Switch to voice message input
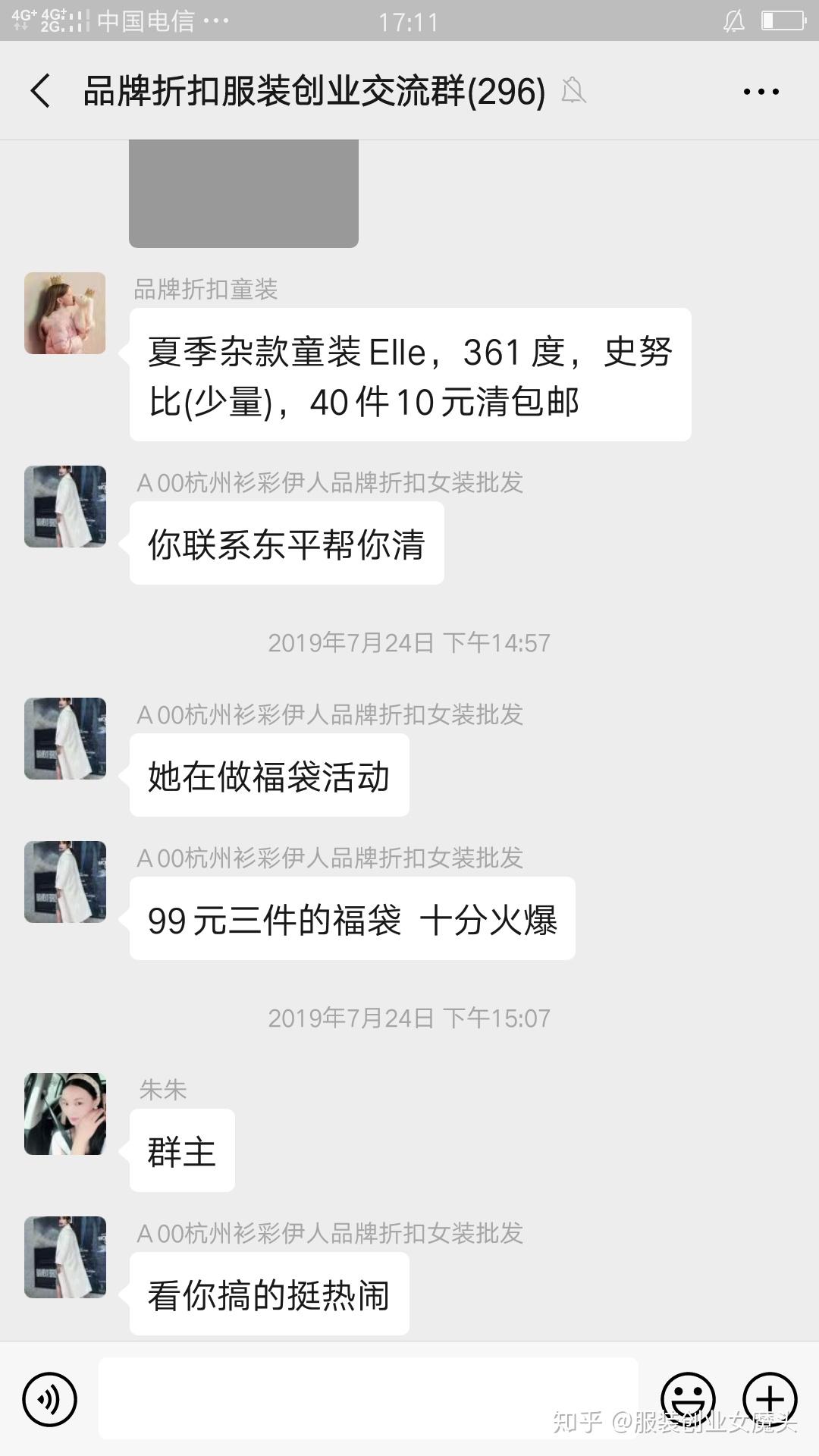This screenshot has height=1456, width=819. pos(50,1399)
